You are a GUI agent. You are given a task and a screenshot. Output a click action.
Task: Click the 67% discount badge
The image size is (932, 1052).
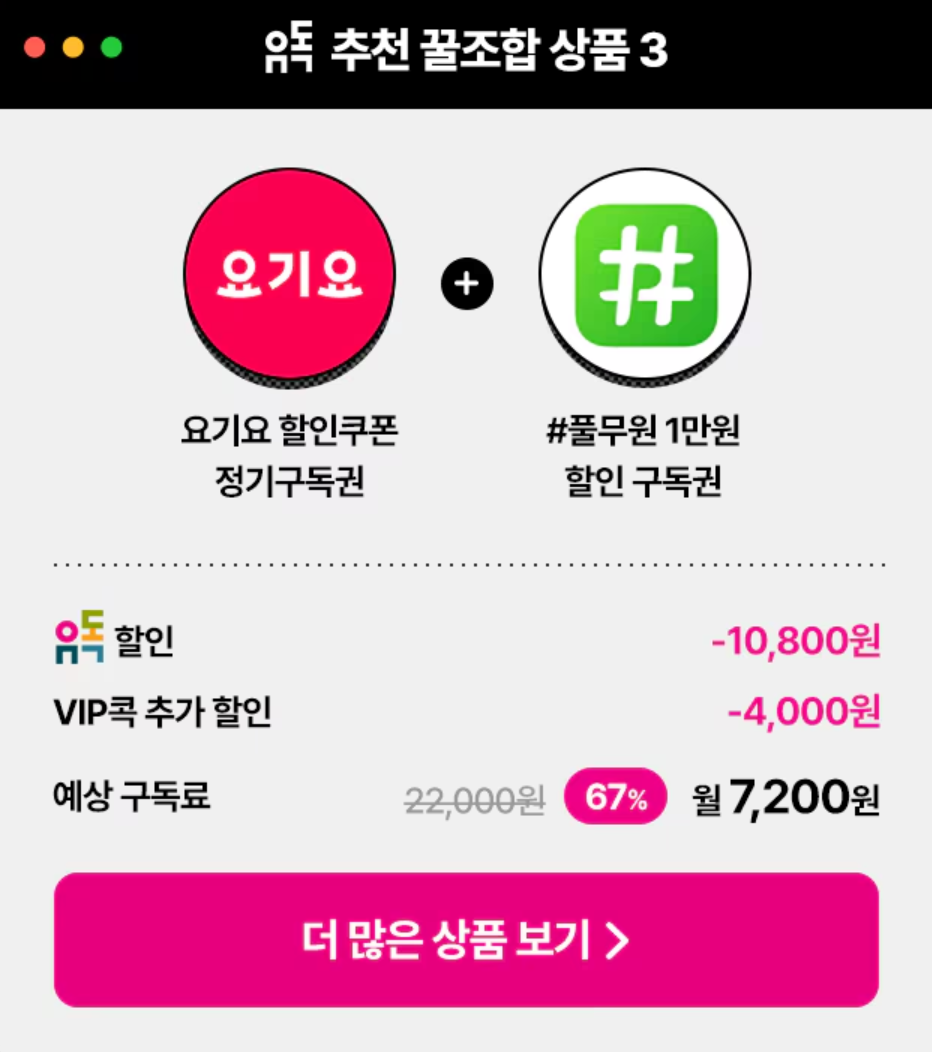(x=615, y=798)
